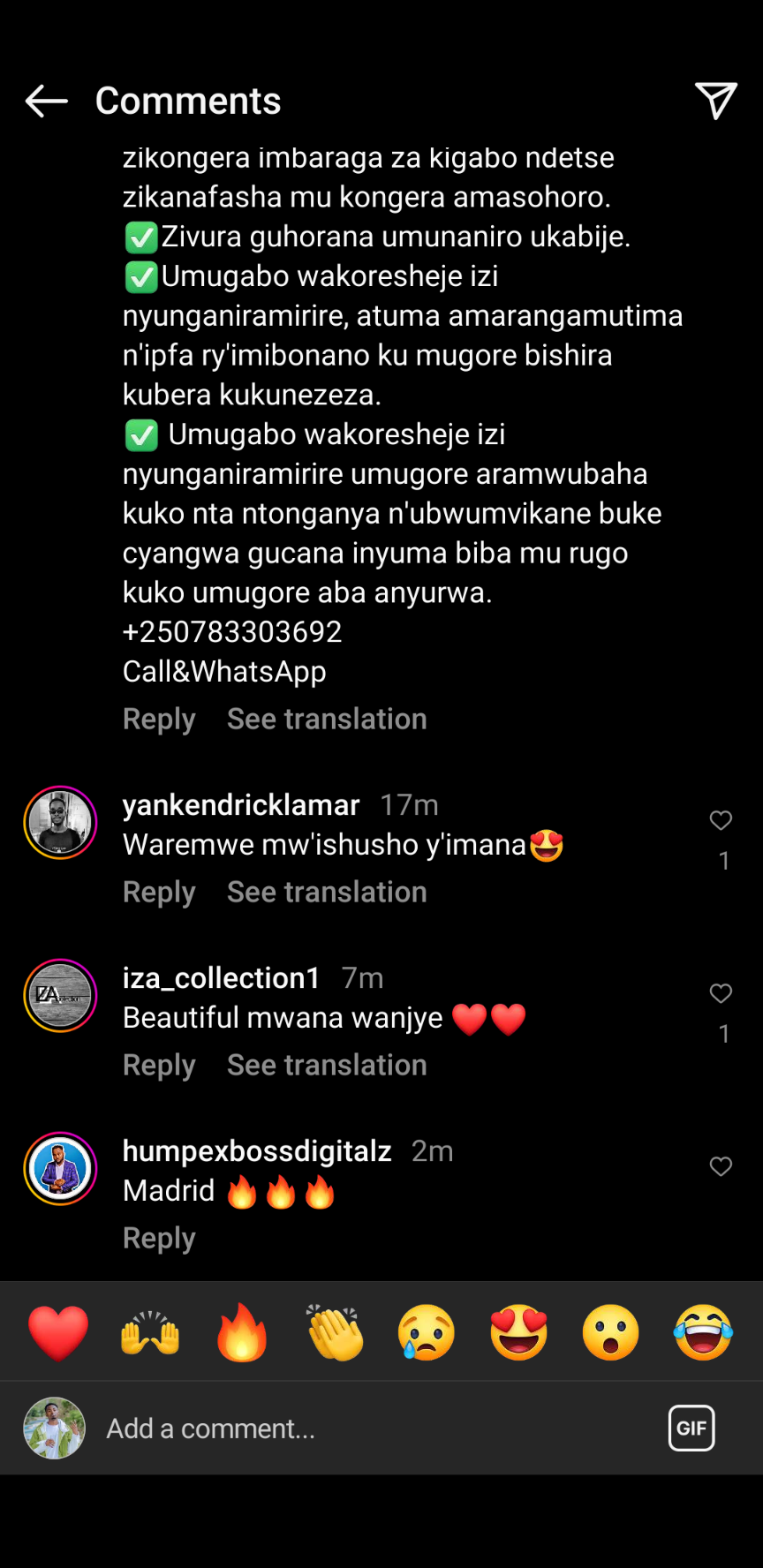
Task: Like humpexbossdigitalz's Madrid comment
Action: (721, 1167)
